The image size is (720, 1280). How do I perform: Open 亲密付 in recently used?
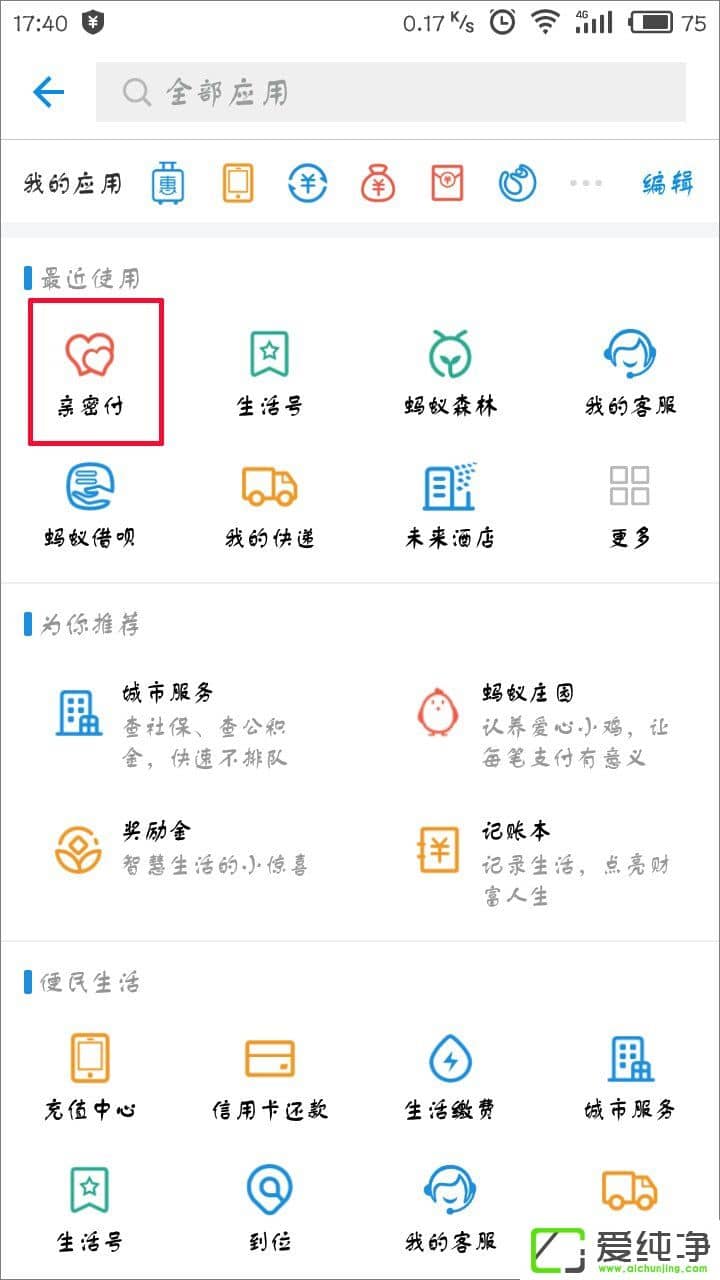tap(95, 372)
